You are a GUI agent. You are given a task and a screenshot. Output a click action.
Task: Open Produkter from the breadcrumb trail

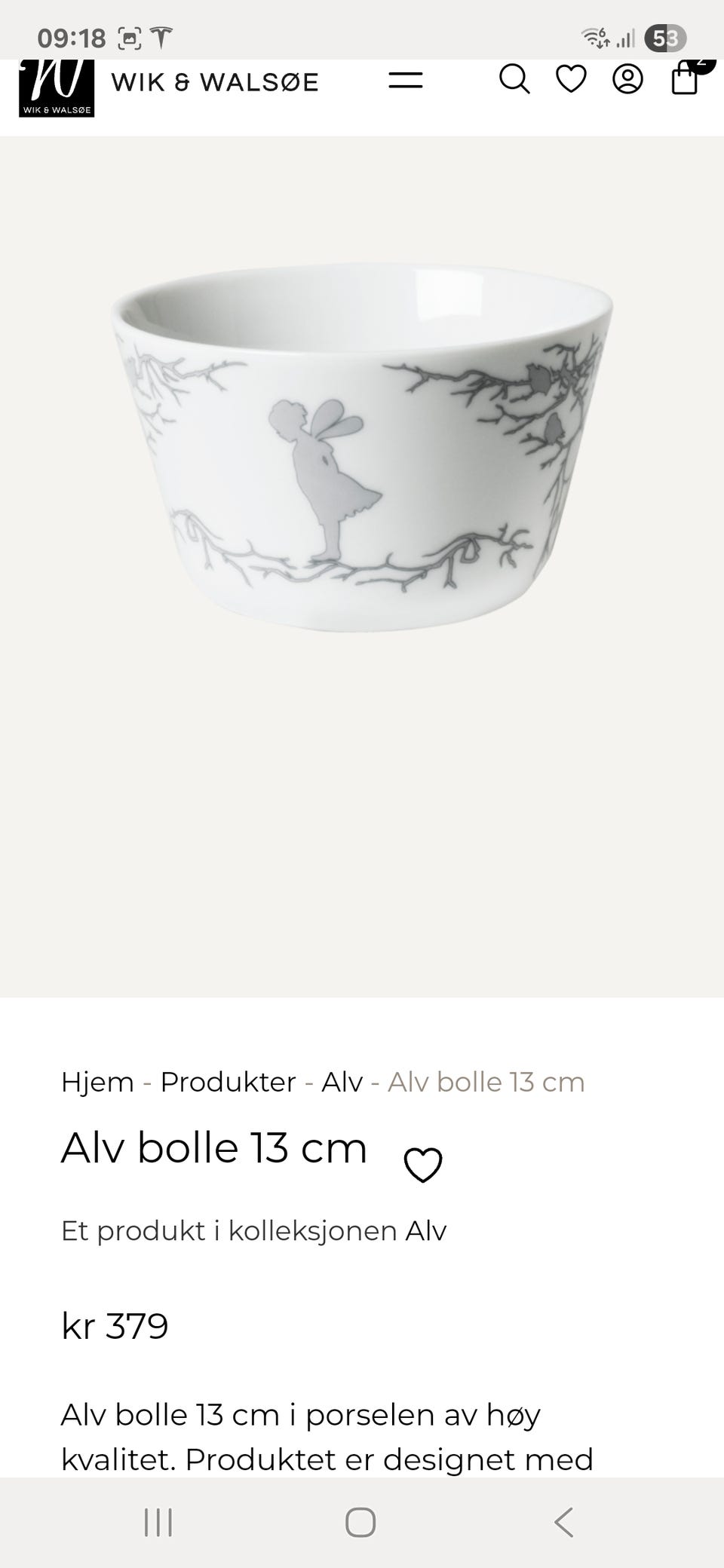coord(228,1082)
